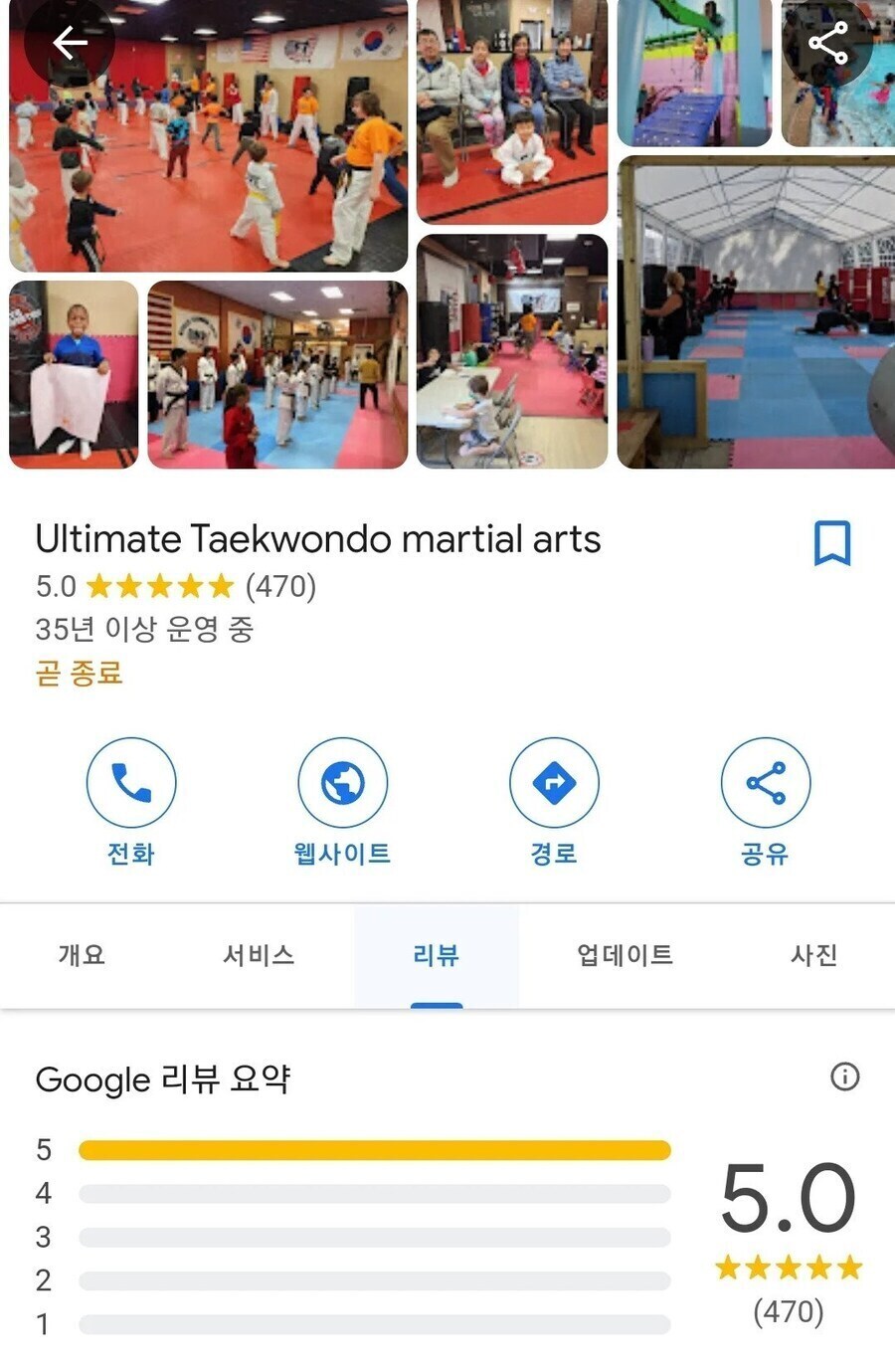Tap the 공유 share button
The height and width of the screenshot is (1372, 895).
pyautogui.click(x=765, y=783)
